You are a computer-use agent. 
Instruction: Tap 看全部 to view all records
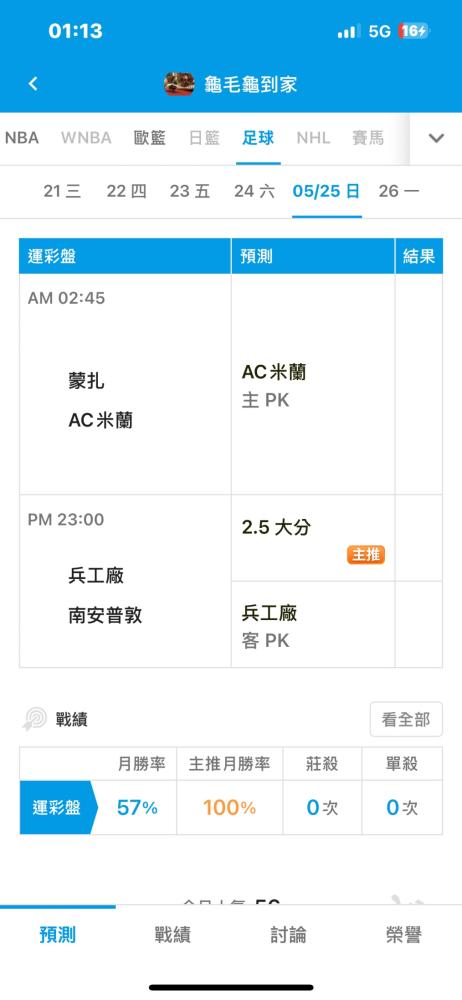click(406, 719)
